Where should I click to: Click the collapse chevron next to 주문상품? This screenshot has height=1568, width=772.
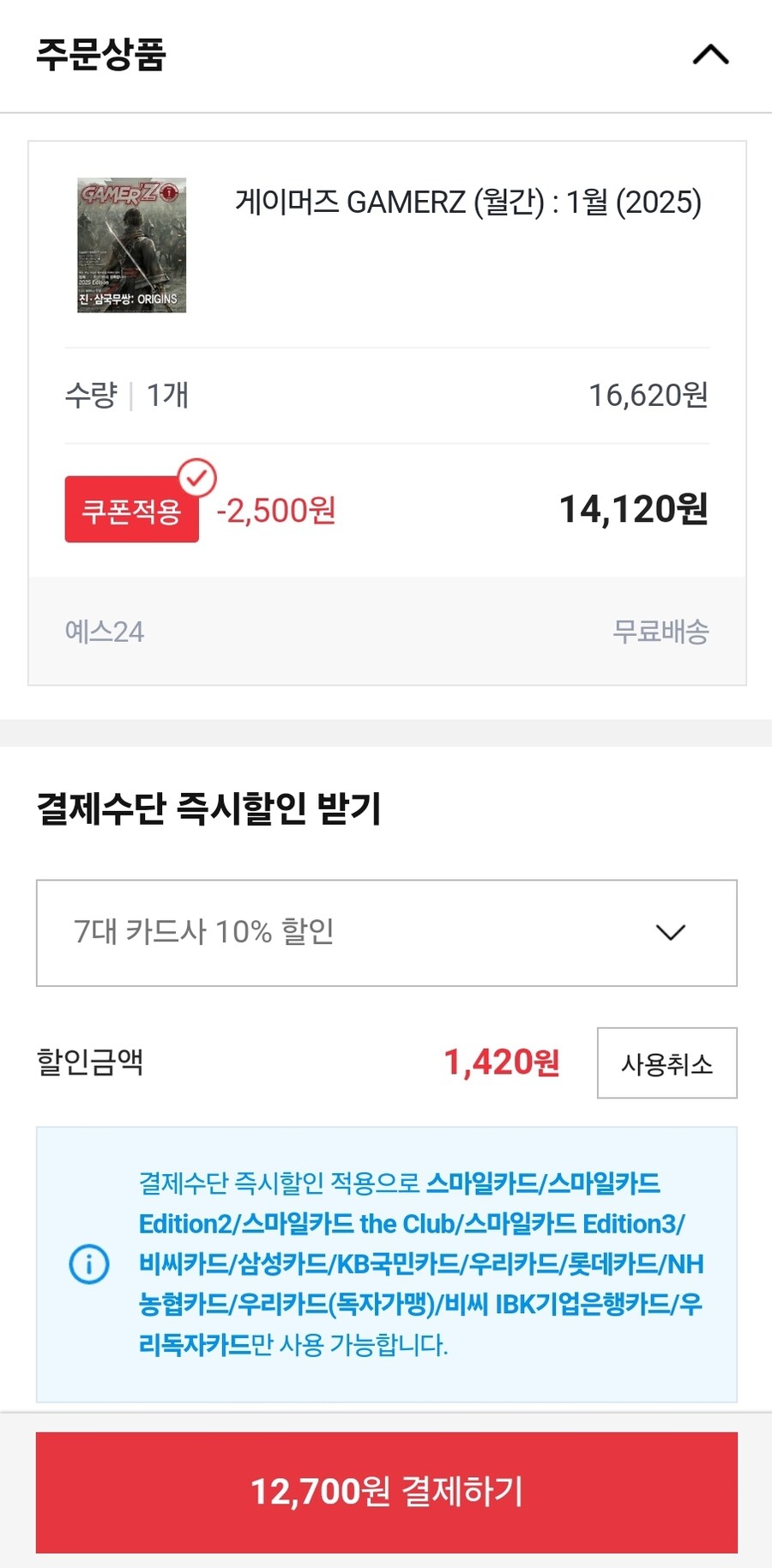click(x=709, y=55)
